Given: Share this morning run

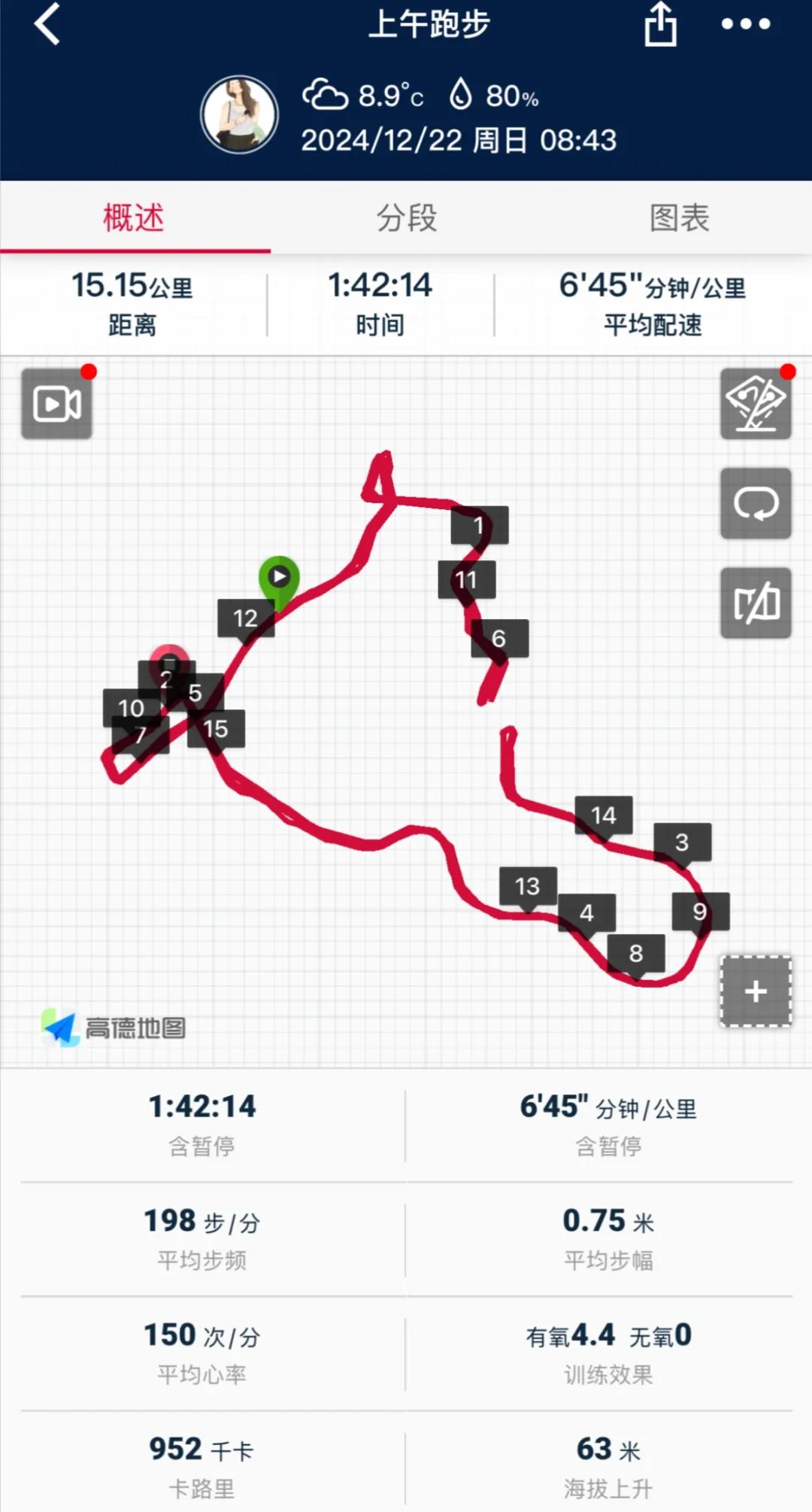Looking at the screenshot, I should 661,24.
